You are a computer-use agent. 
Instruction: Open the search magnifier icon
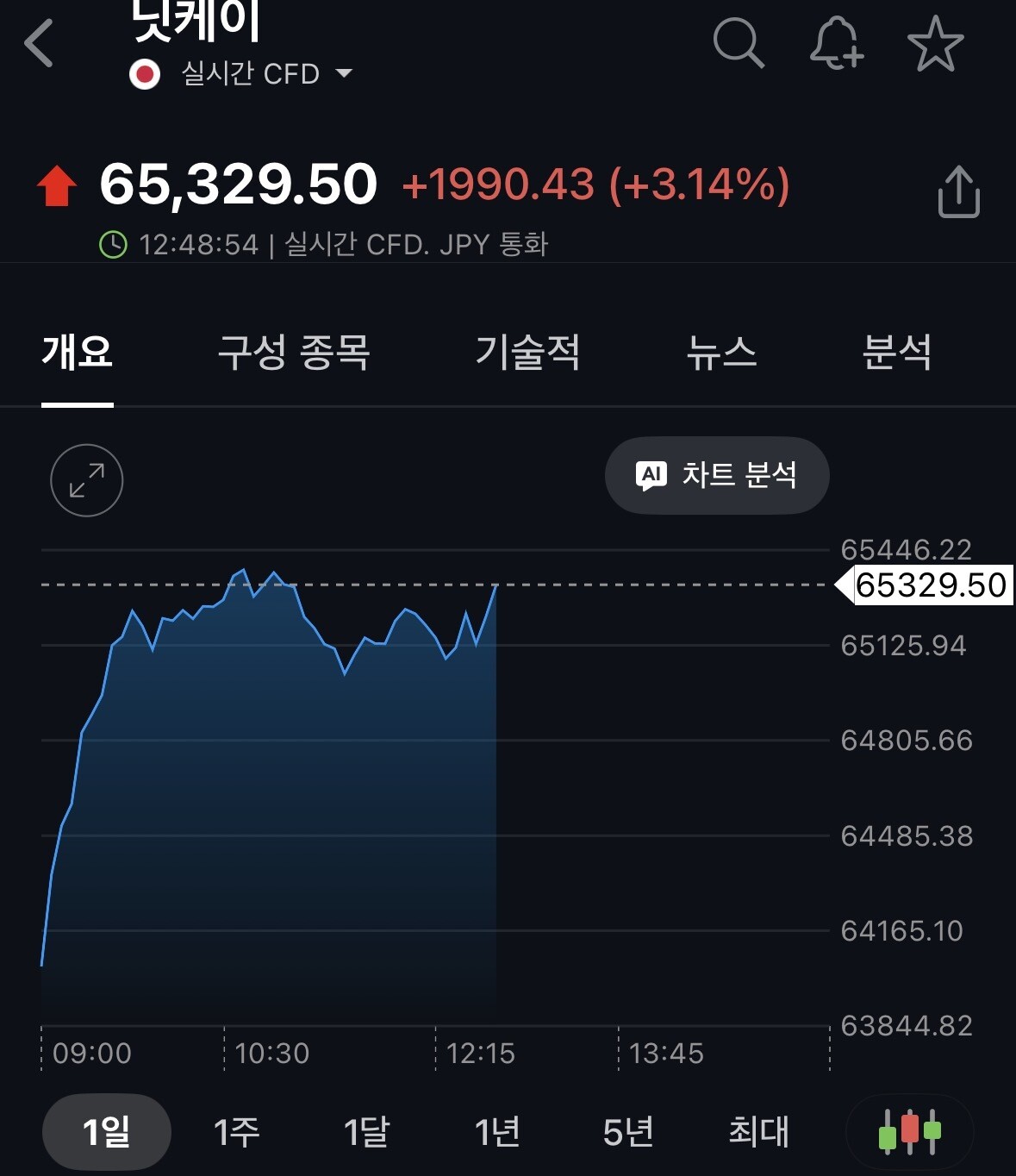739,42
